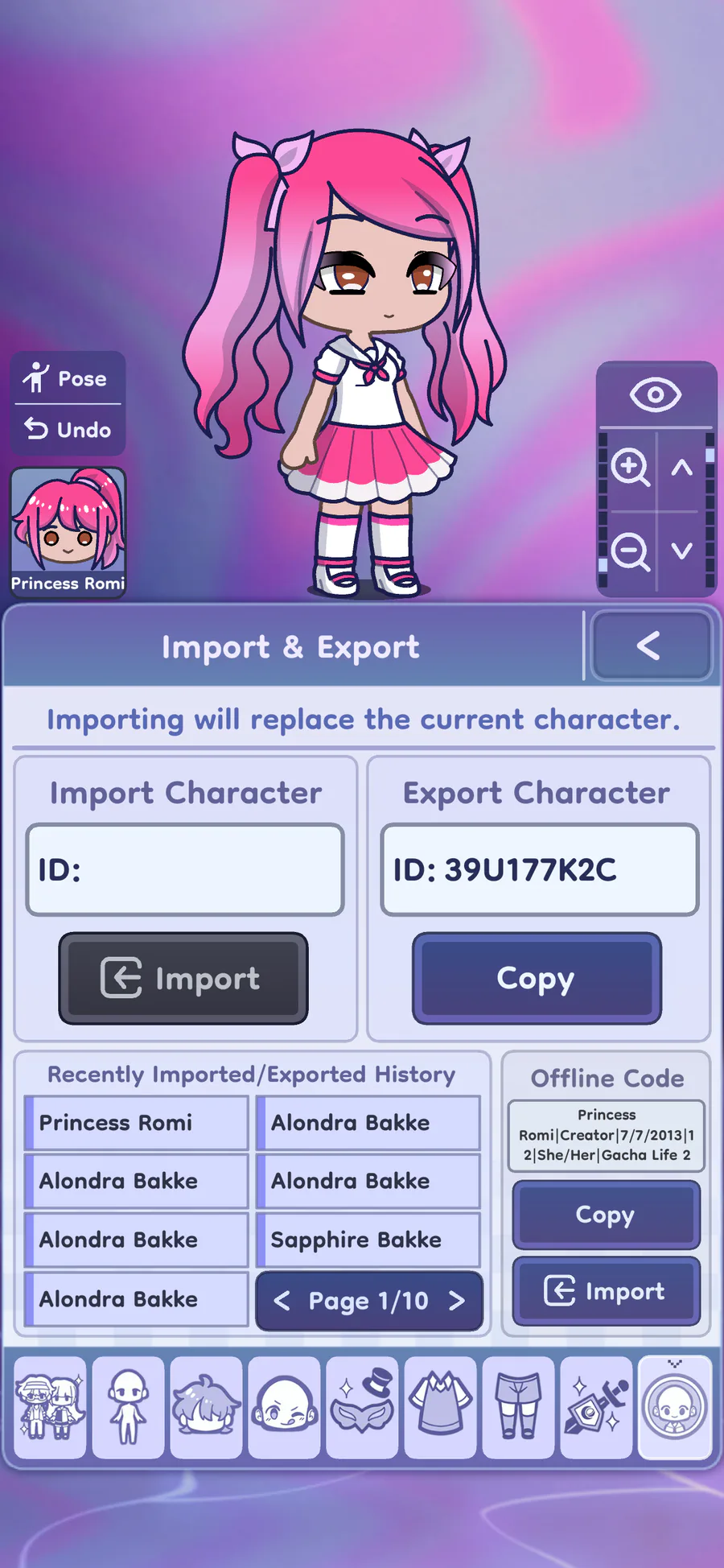Close the Import & Export panel
This screenshot has width=724, height=1568.
(650, 646)
